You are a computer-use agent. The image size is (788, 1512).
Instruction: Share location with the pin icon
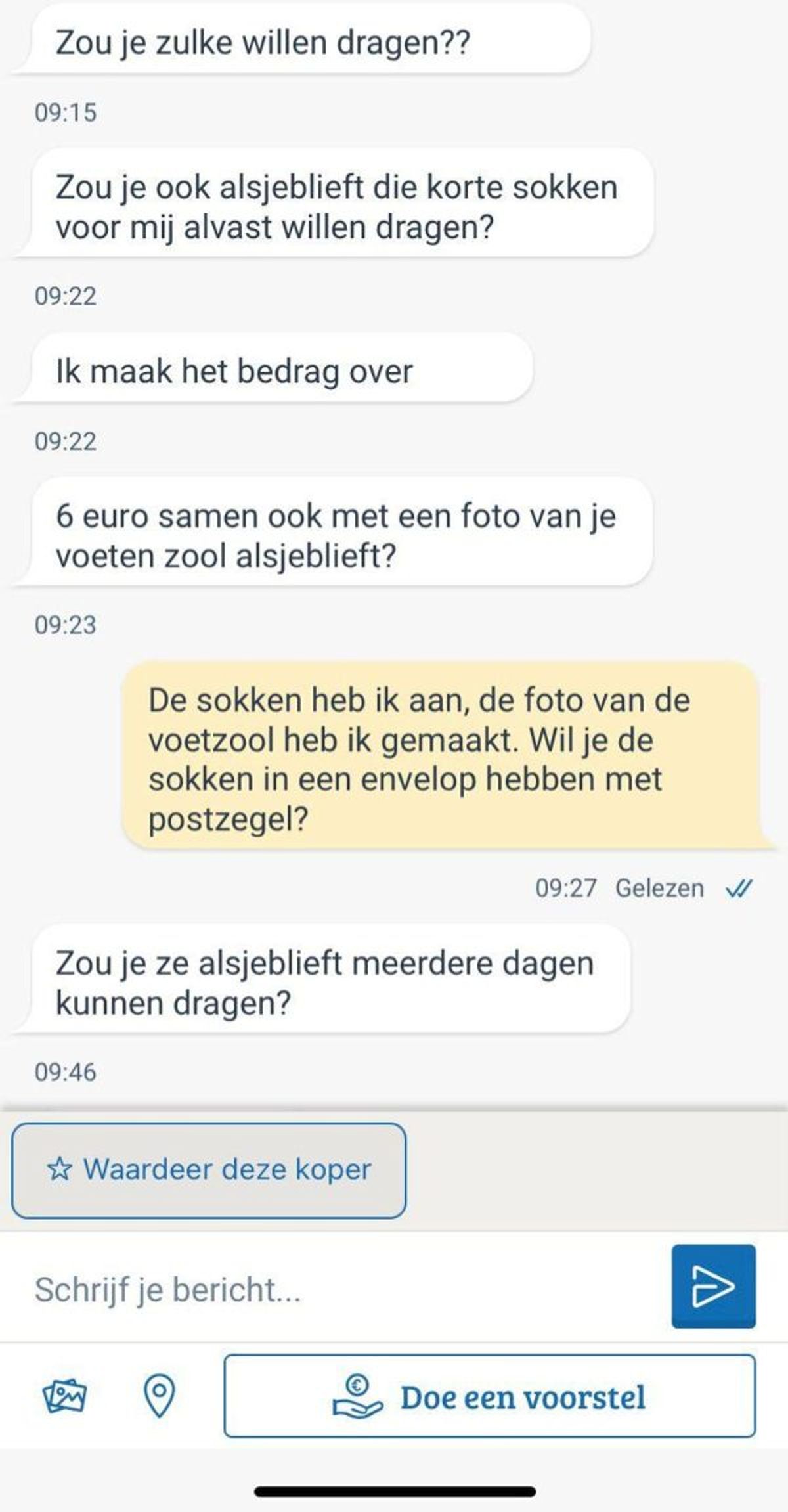tap(159, 1396)
